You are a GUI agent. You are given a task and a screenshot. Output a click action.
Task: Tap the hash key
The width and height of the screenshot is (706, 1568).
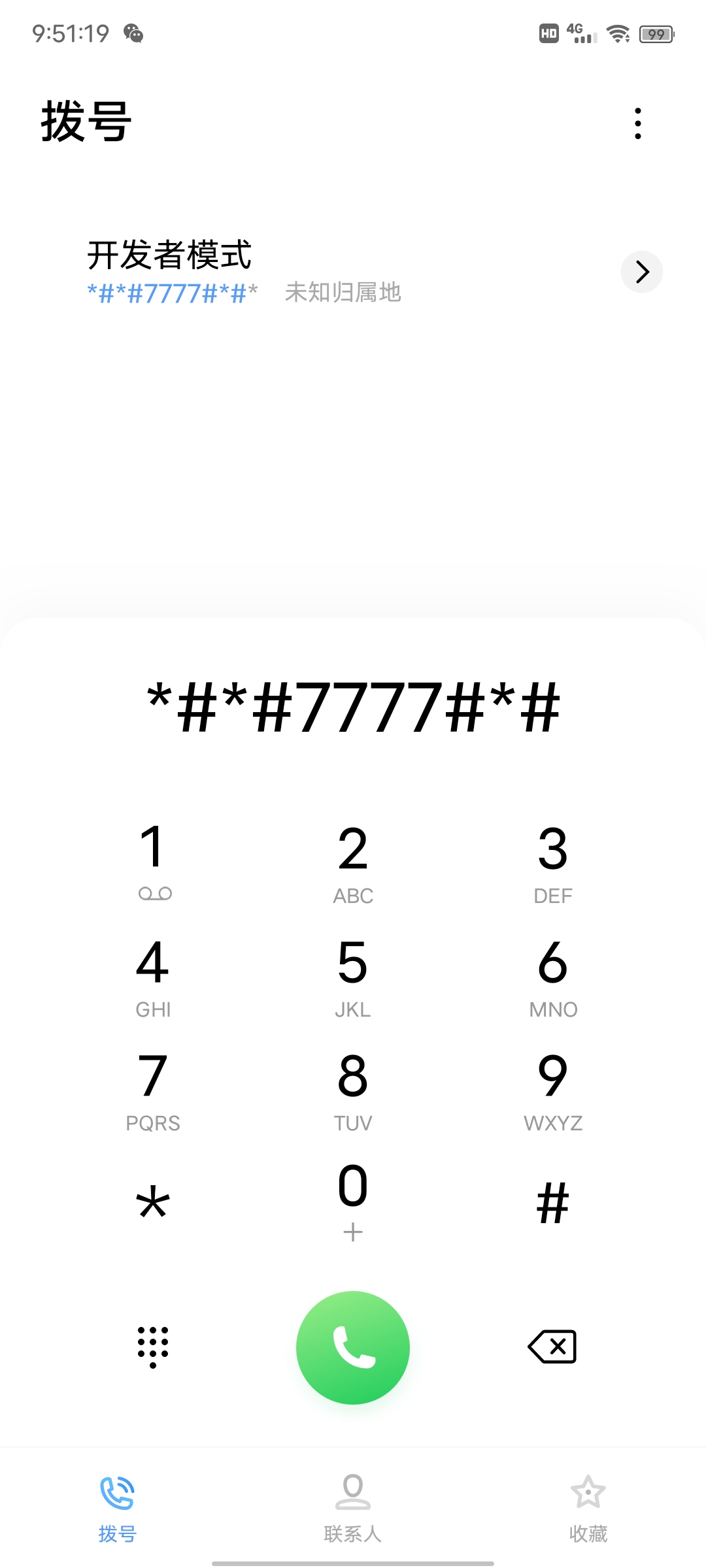[553, 1203]
